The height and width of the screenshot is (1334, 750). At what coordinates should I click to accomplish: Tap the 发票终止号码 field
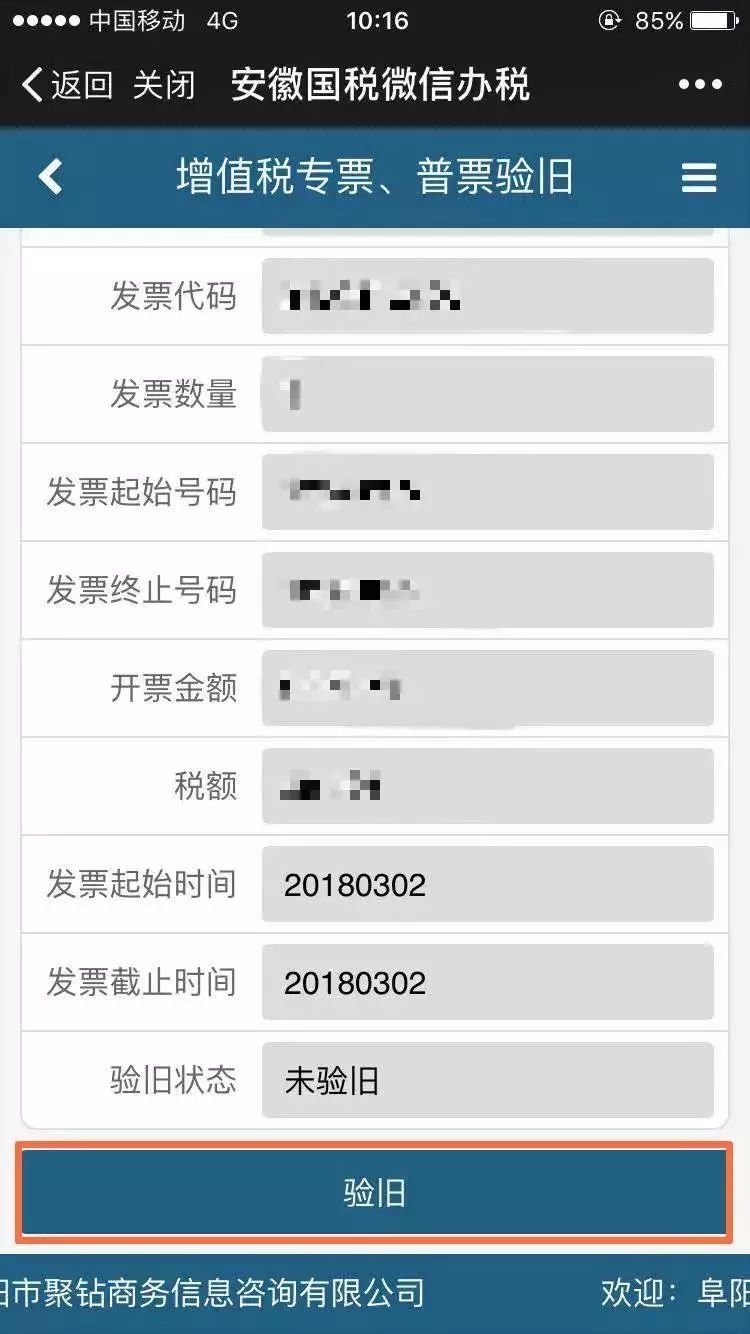coord(487,590)
